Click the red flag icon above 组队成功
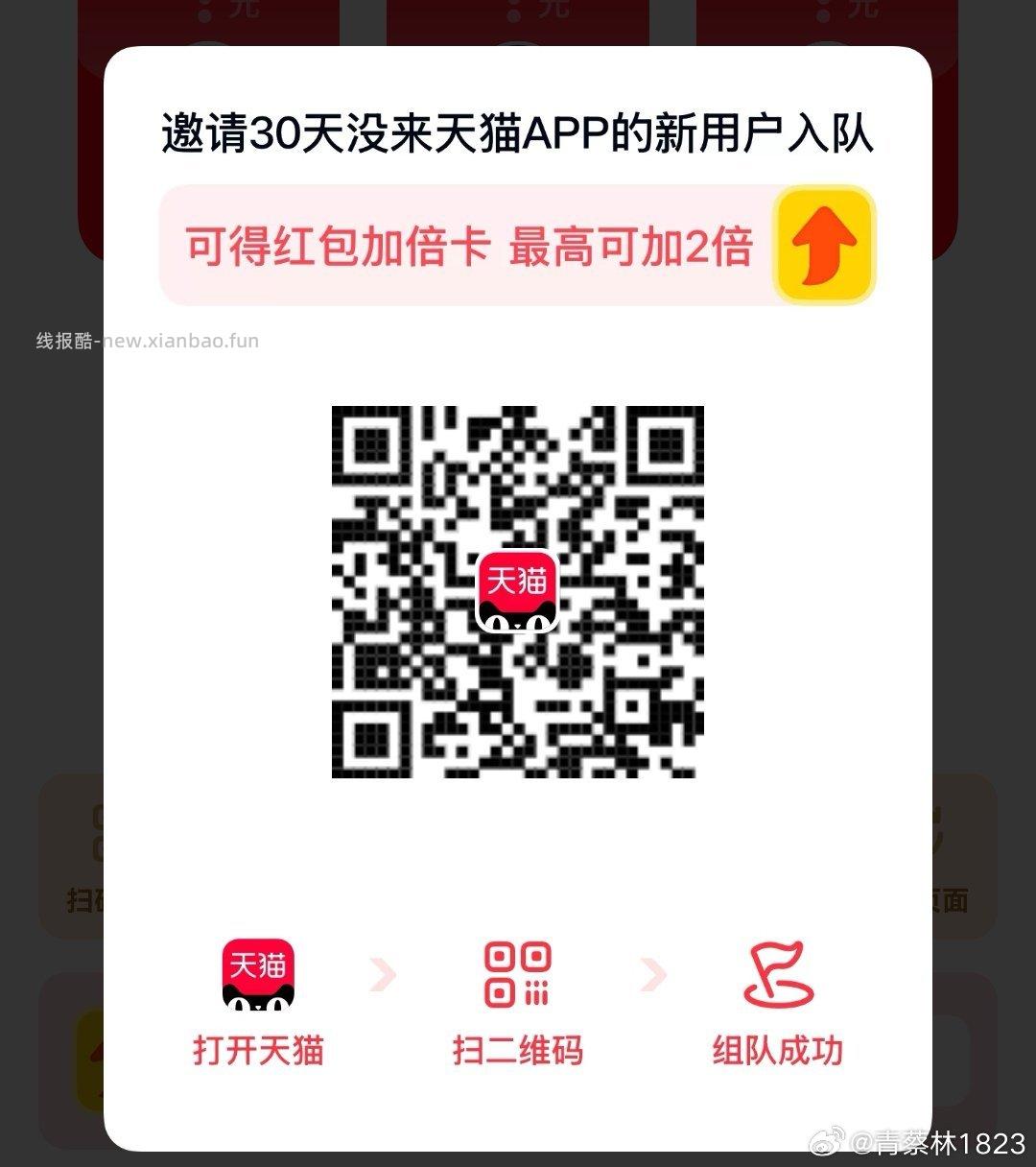 tap(779, 974)
